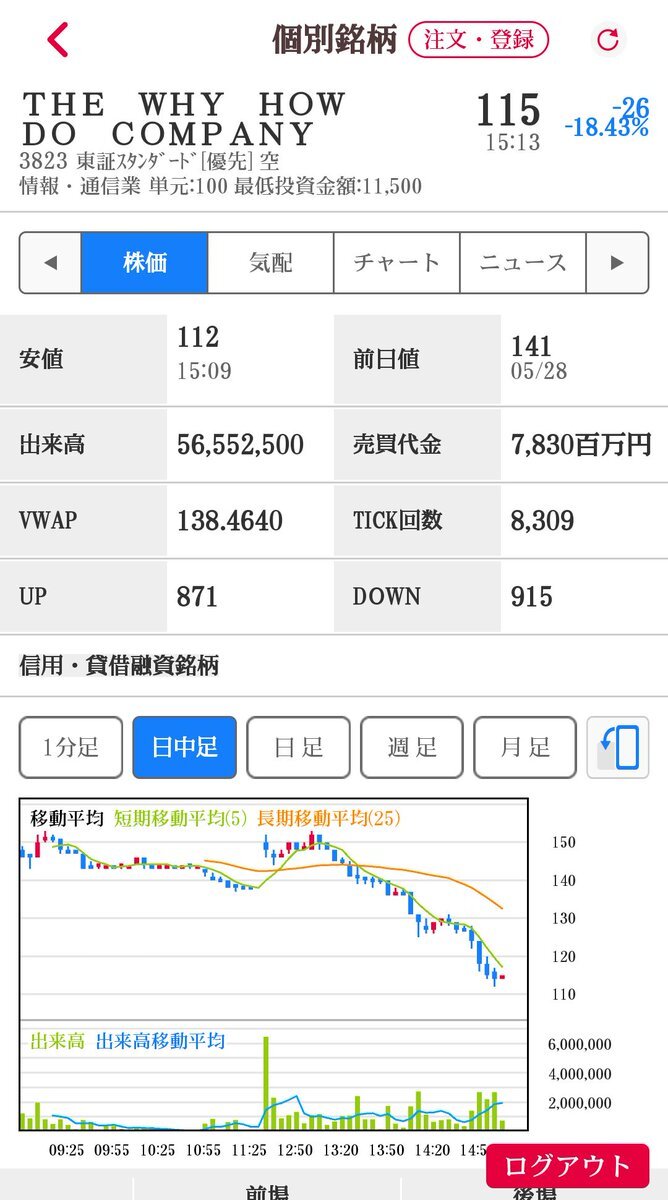668x1200 pixels.
Task: Select 1分足 chart interval
Action: (x=71, y=747)
